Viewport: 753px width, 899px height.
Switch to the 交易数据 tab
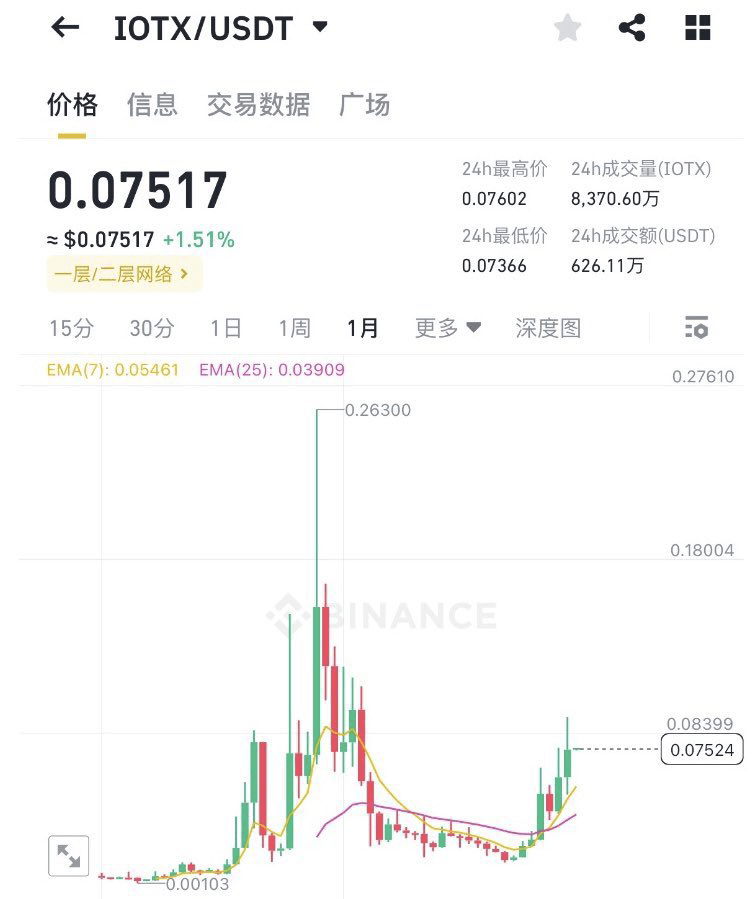coord(258,104)
